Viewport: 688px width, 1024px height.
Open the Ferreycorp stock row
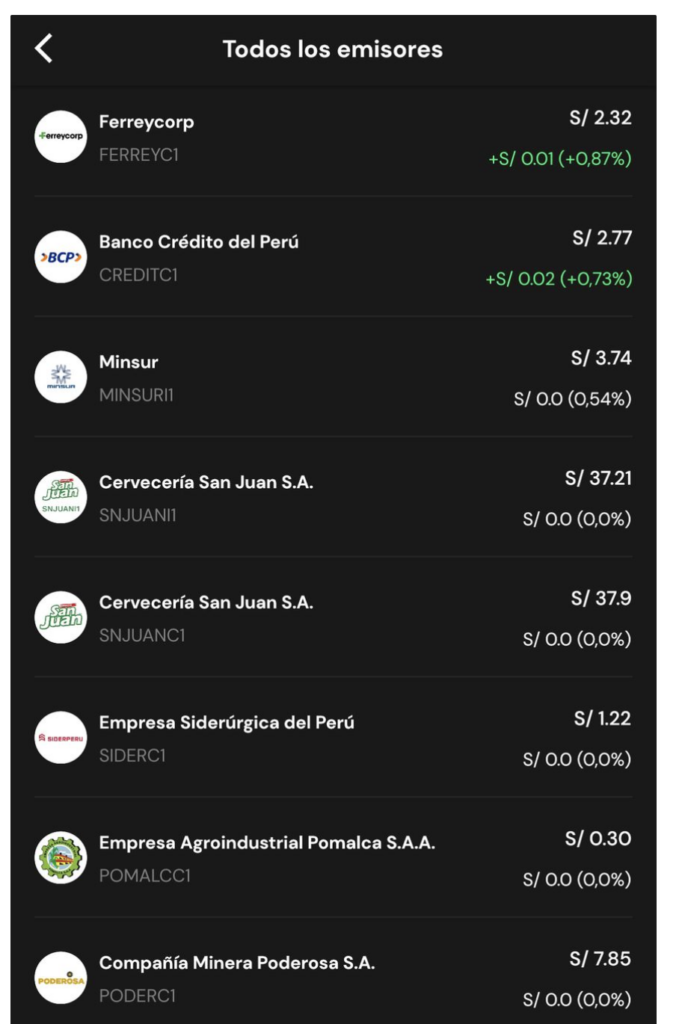click(333, 136)
